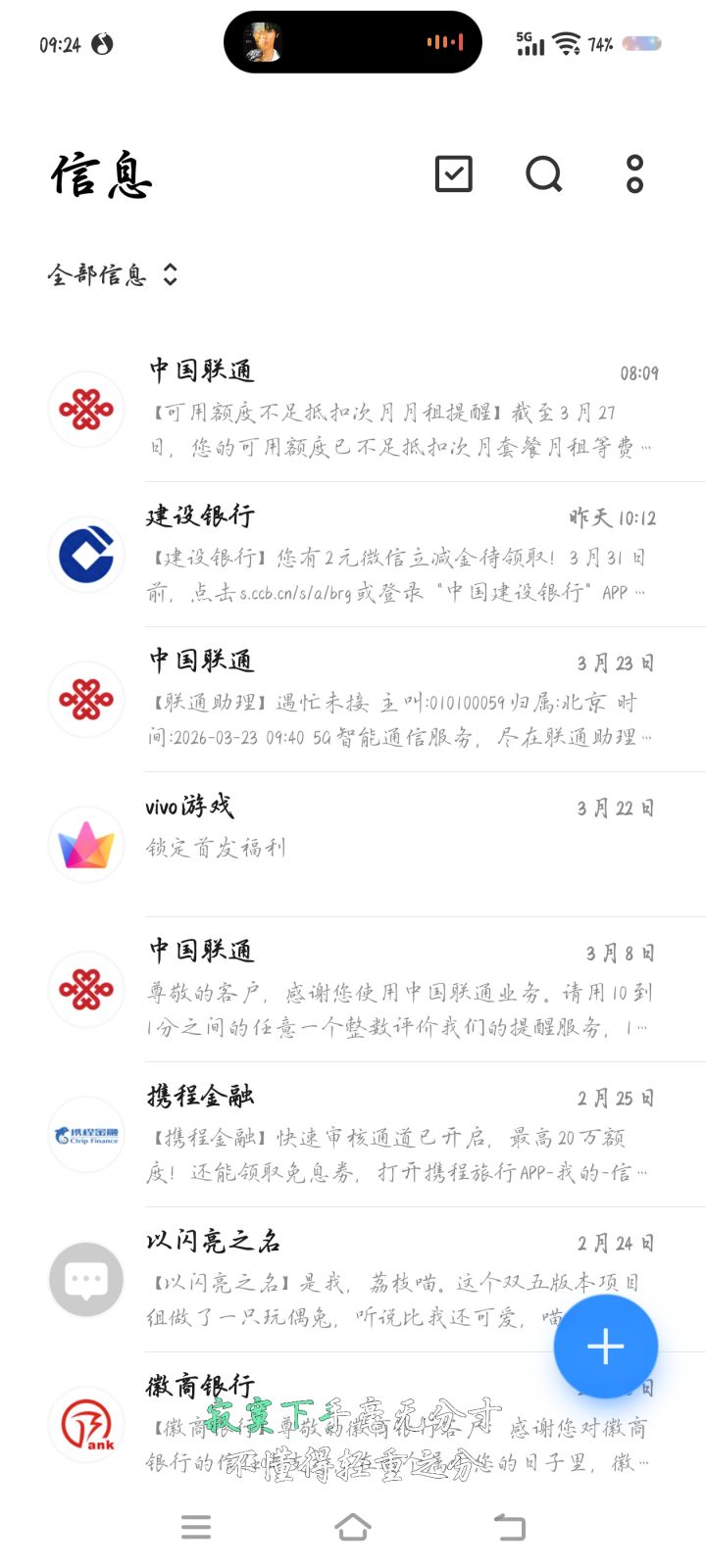Tap the multi-select checkbox icon in header
Viewport: 706px width, 1568px height.
453,174
